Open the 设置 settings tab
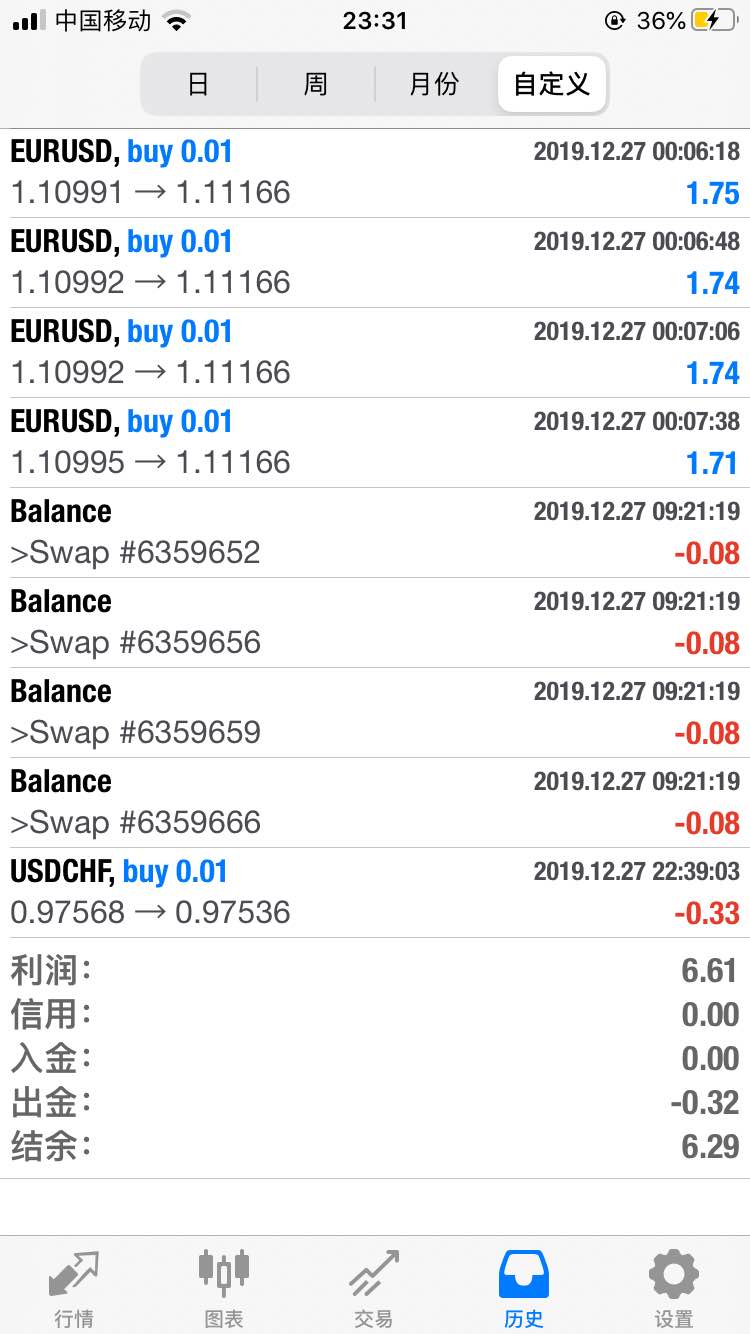The image size is (750, 1334). (674, 1287)
